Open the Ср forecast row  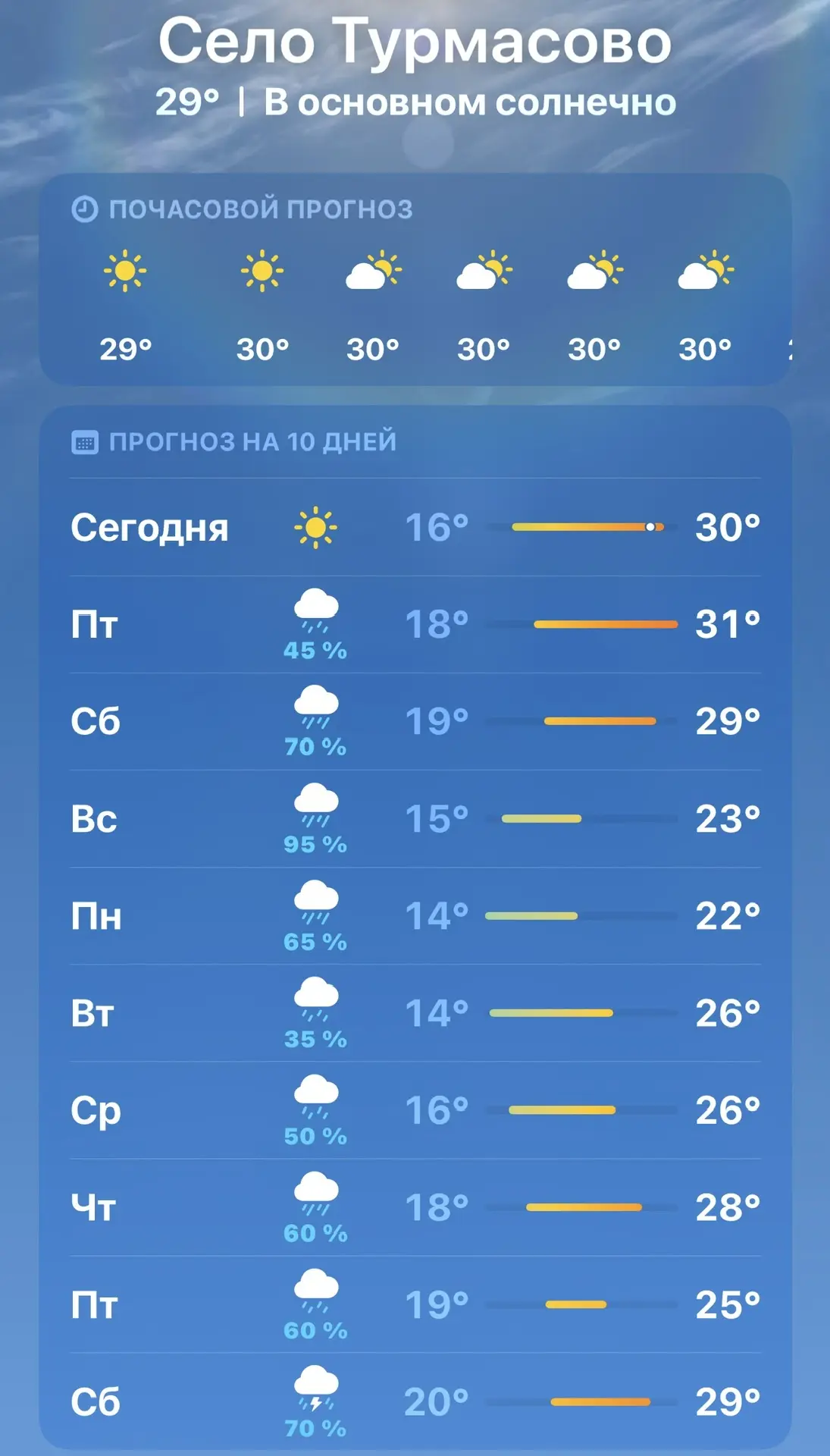[x=415, y=1109]
